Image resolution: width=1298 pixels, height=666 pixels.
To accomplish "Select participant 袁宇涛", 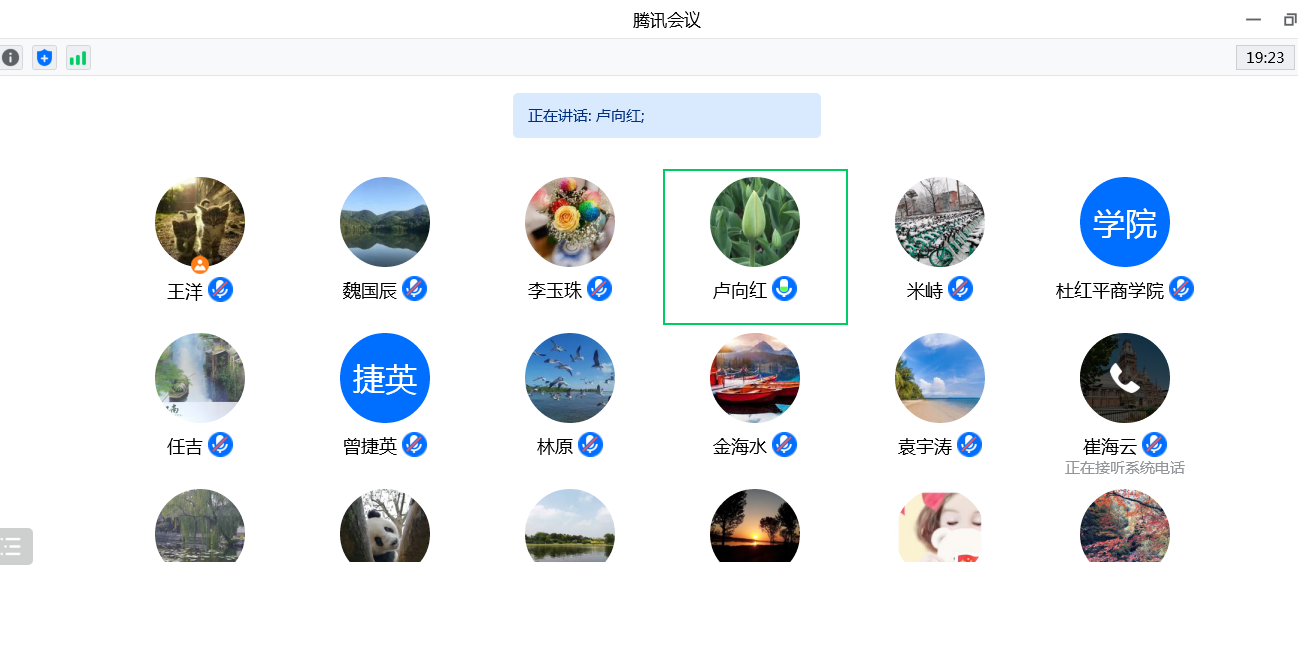I will [x=940, y=378].
